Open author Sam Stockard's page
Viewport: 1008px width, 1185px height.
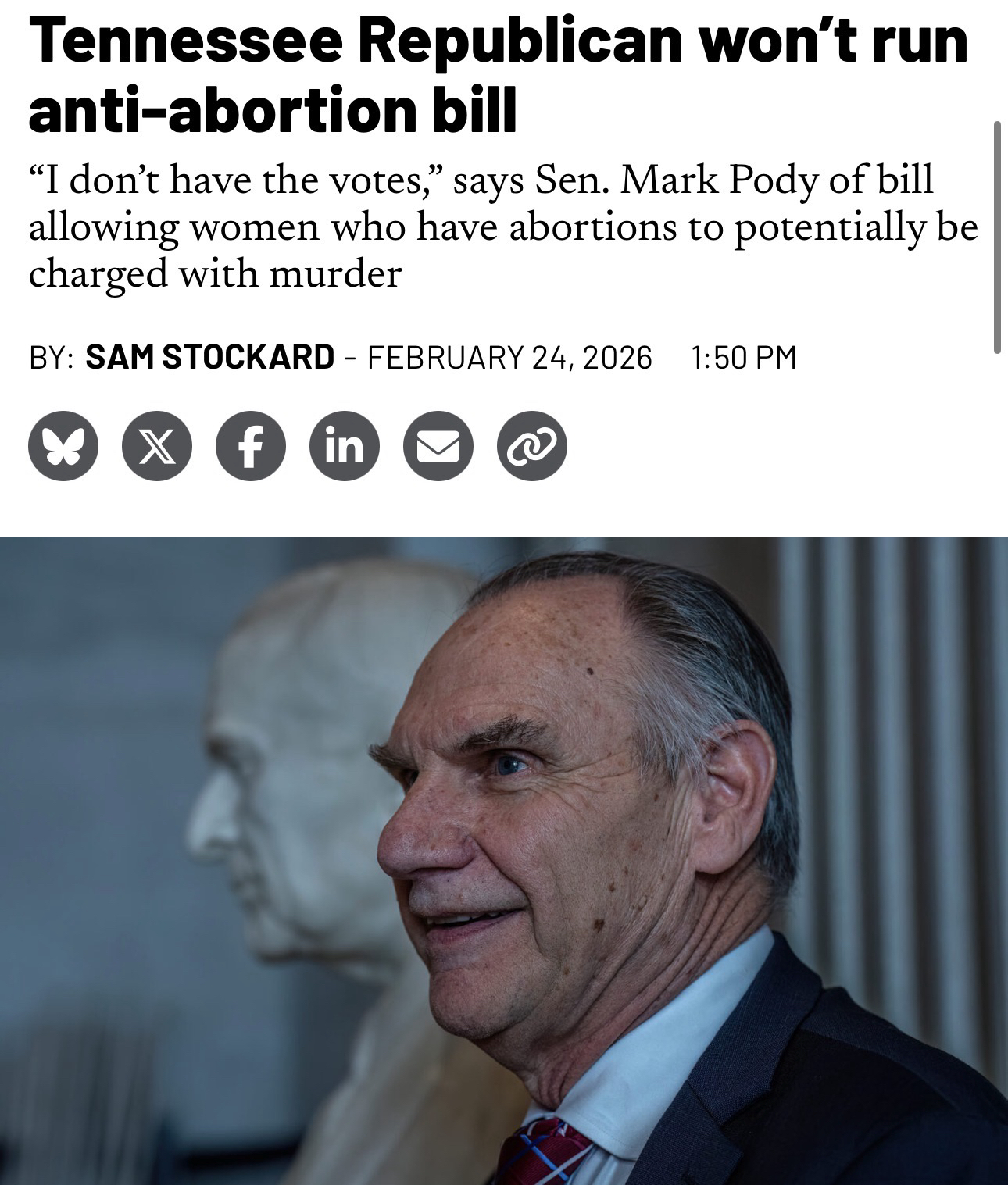click(209, 358)
